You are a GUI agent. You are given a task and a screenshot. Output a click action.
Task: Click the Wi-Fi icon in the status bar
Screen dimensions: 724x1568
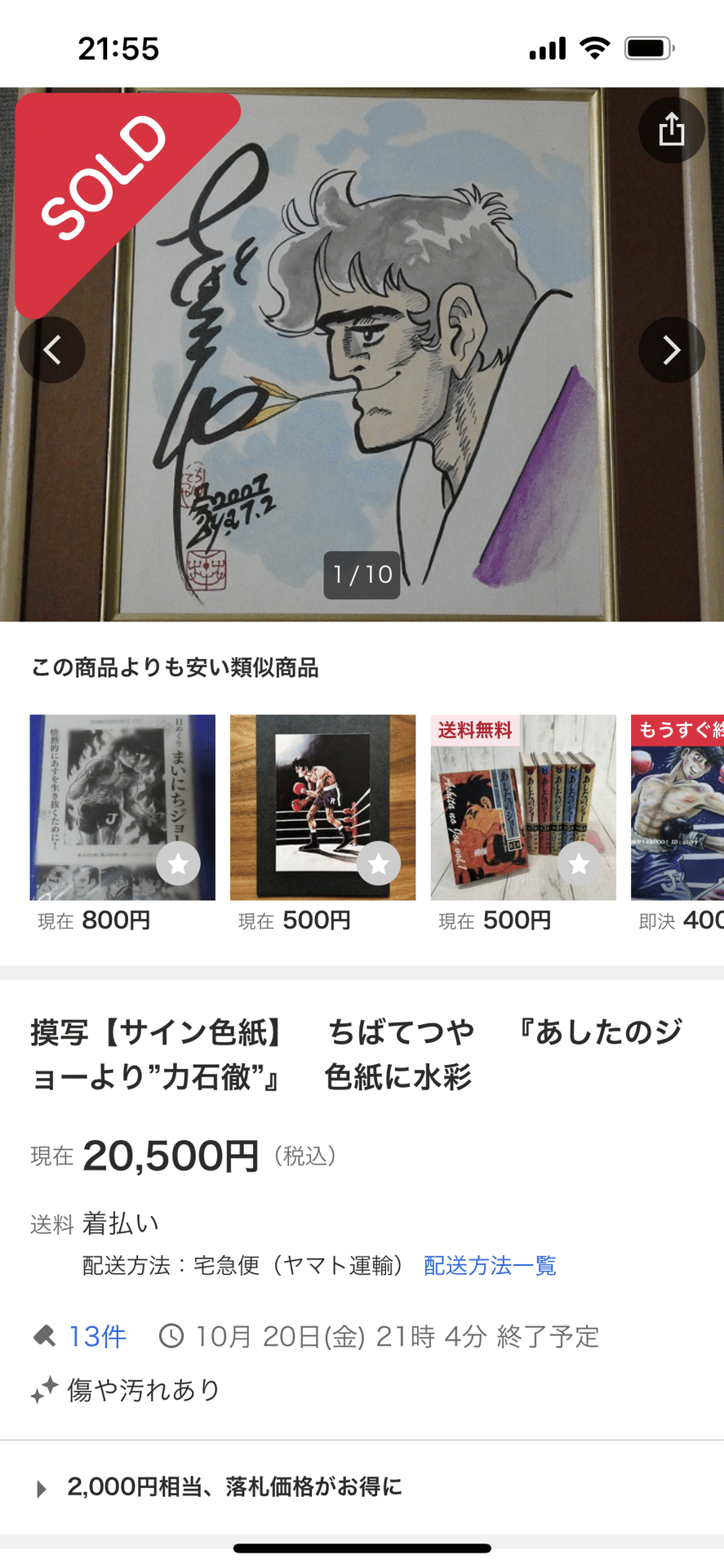point(595,47)
